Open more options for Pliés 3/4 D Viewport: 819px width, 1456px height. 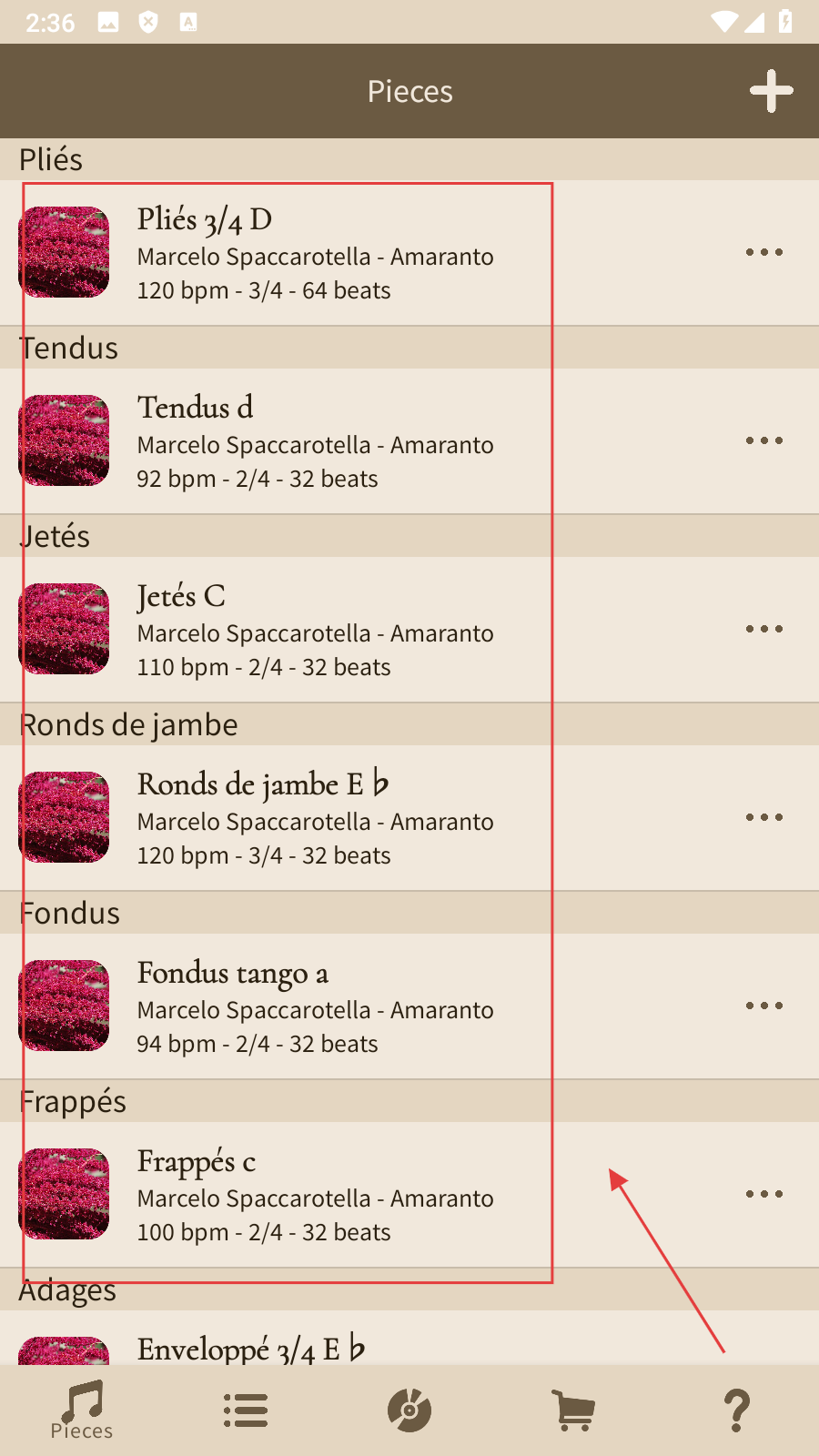pos(763,252)
